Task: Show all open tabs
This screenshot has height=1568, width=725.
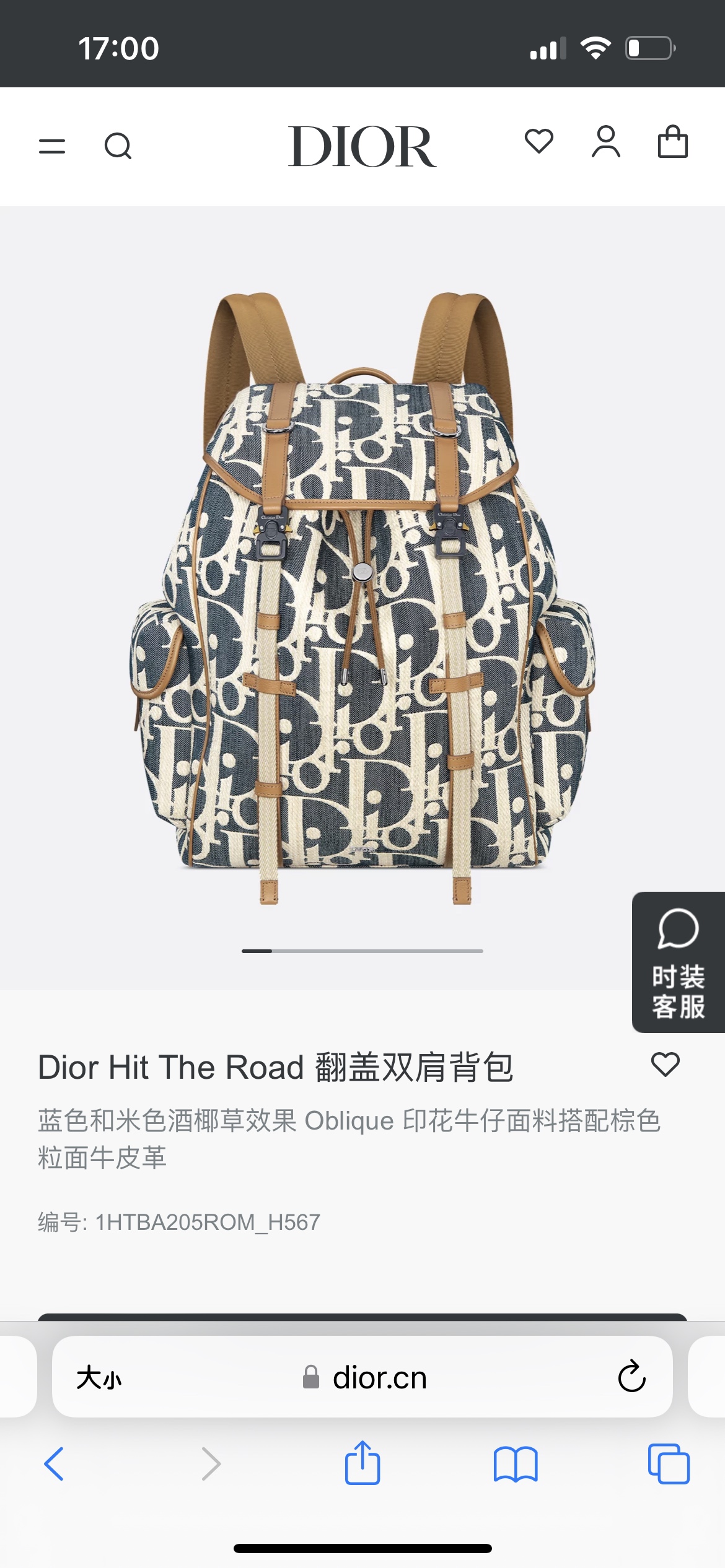Action: pyautogui.click(x=669, y=1464)
